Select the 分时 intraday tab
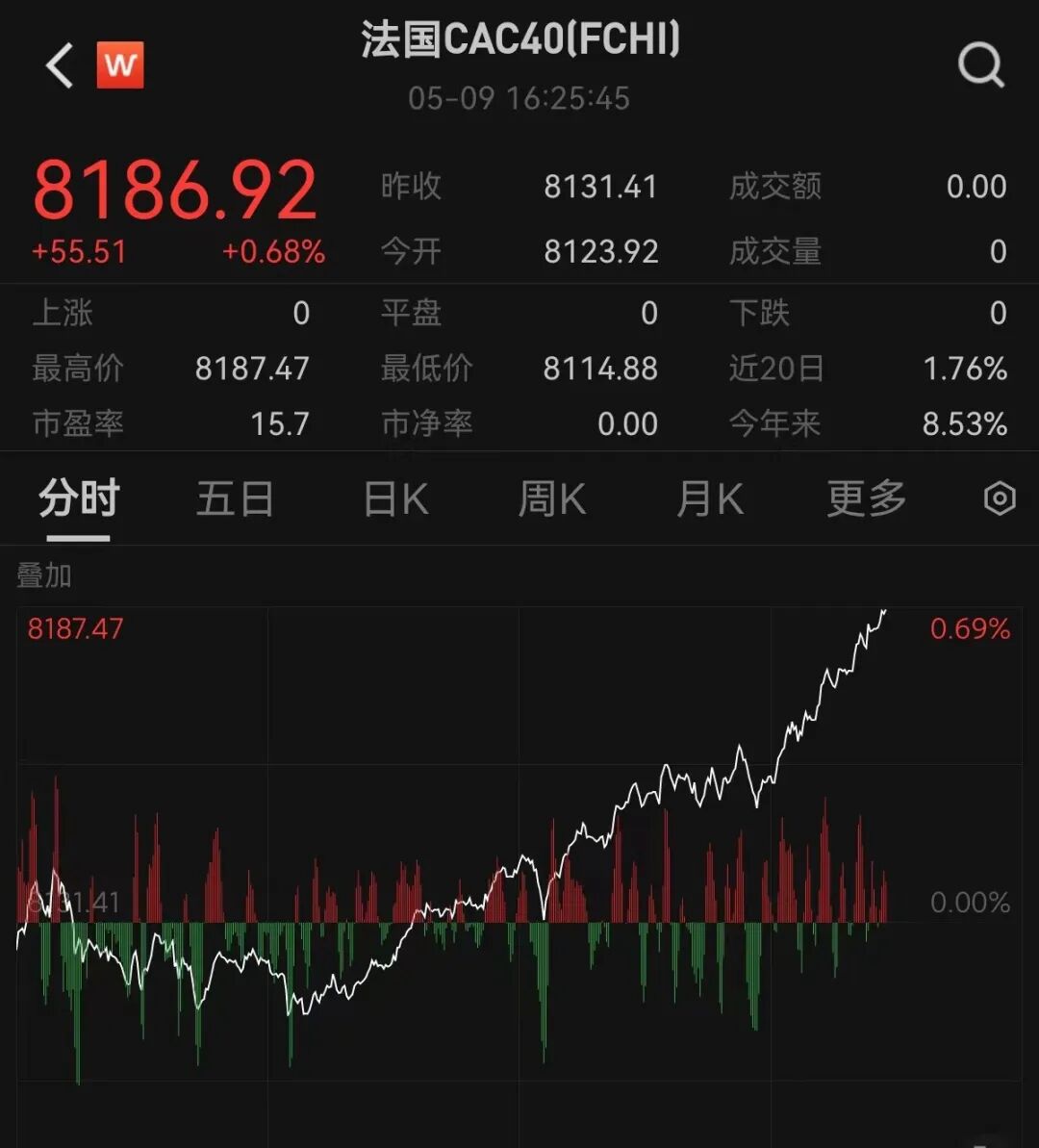 (x=79, y=499)
